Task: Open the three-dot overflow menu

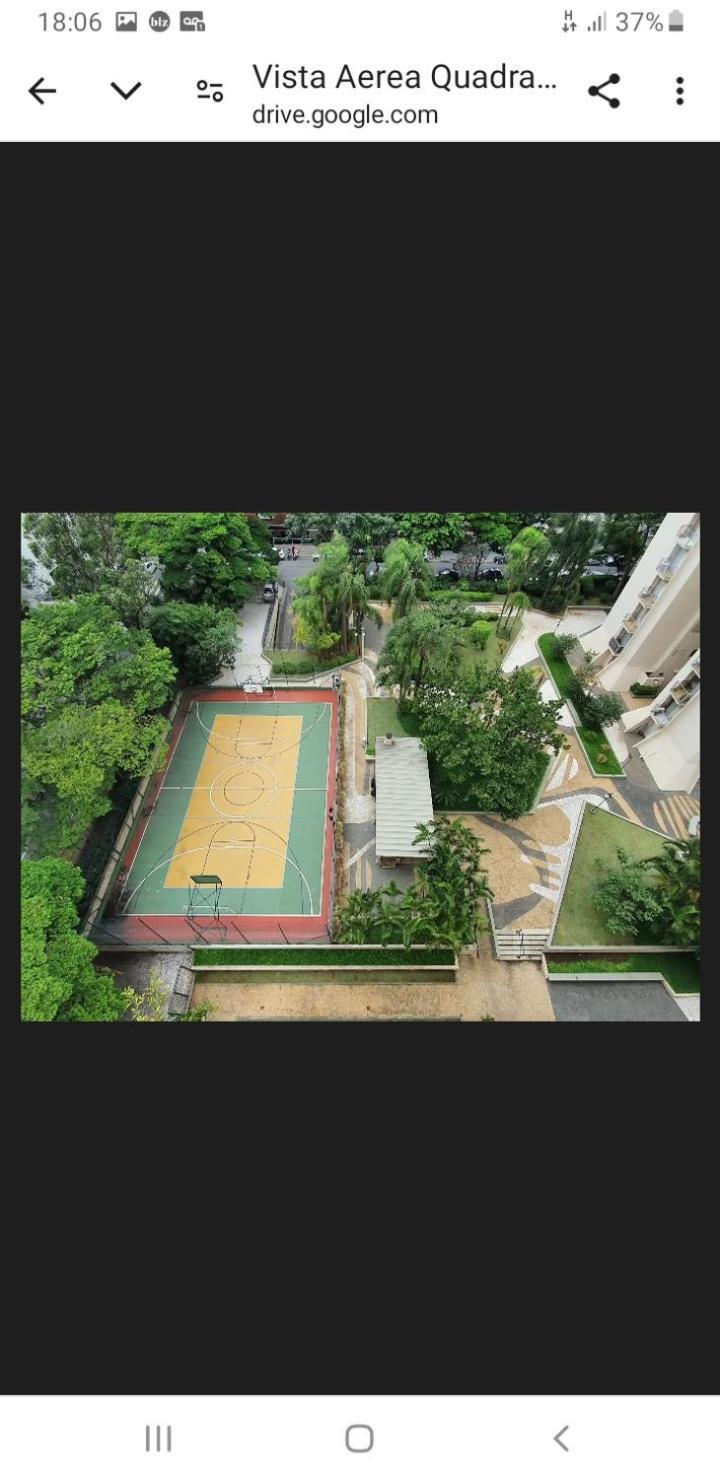Action: click(679, 92)
